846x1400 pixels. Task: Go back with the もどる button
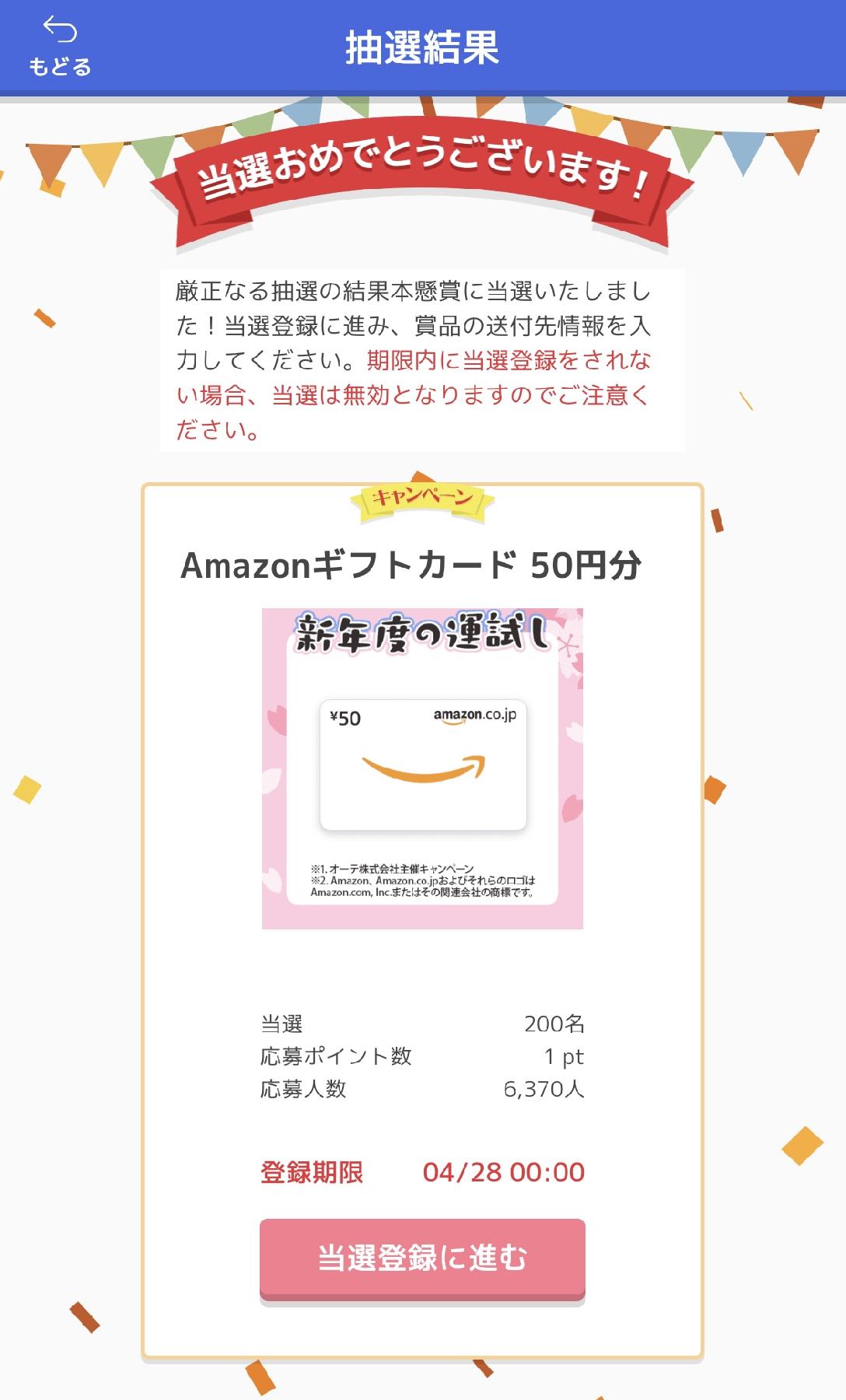(60, 47)
